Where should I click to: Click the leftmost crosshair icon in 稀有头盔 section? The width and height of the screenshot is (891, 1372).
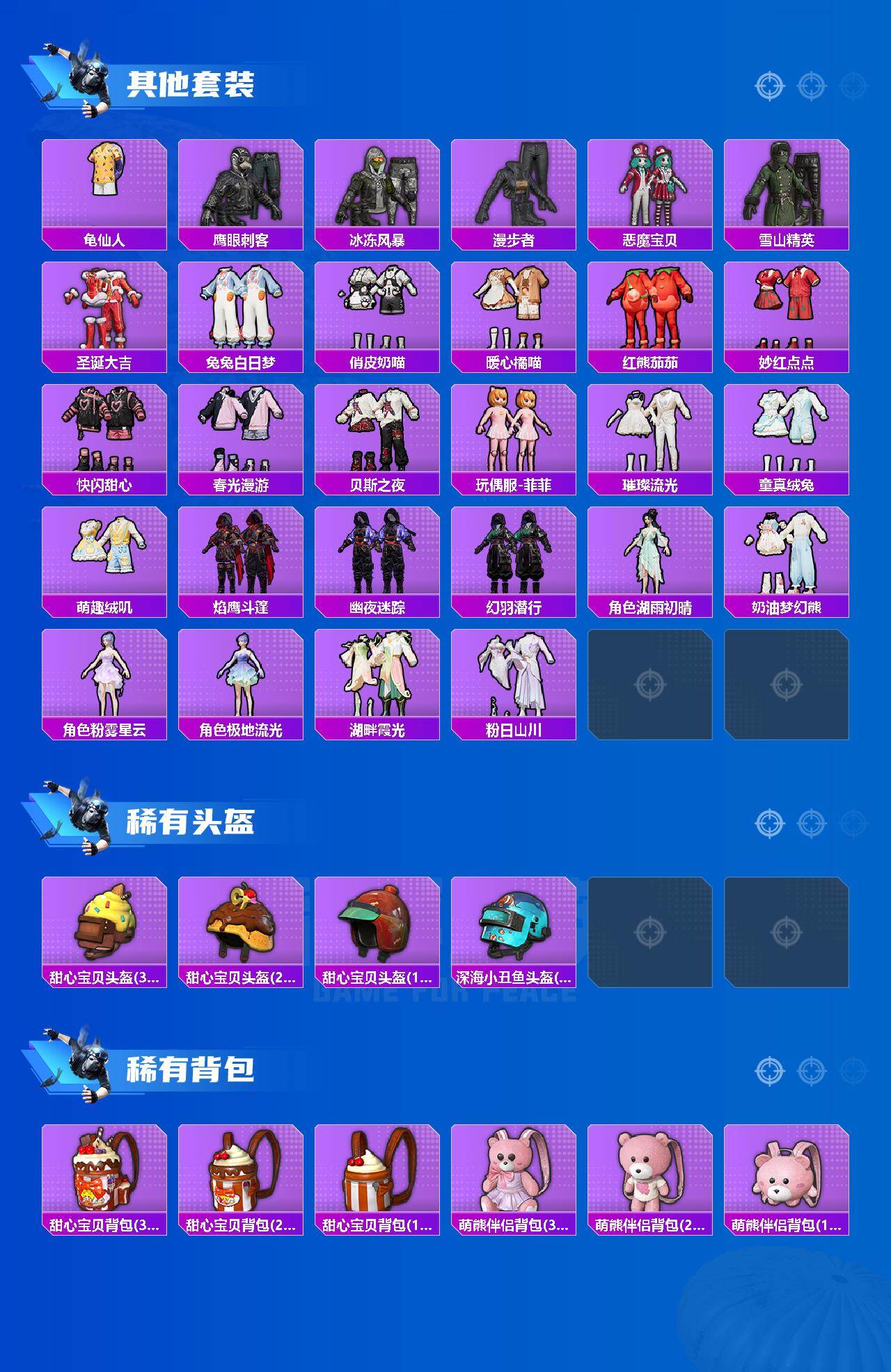(x=768, y=822)
